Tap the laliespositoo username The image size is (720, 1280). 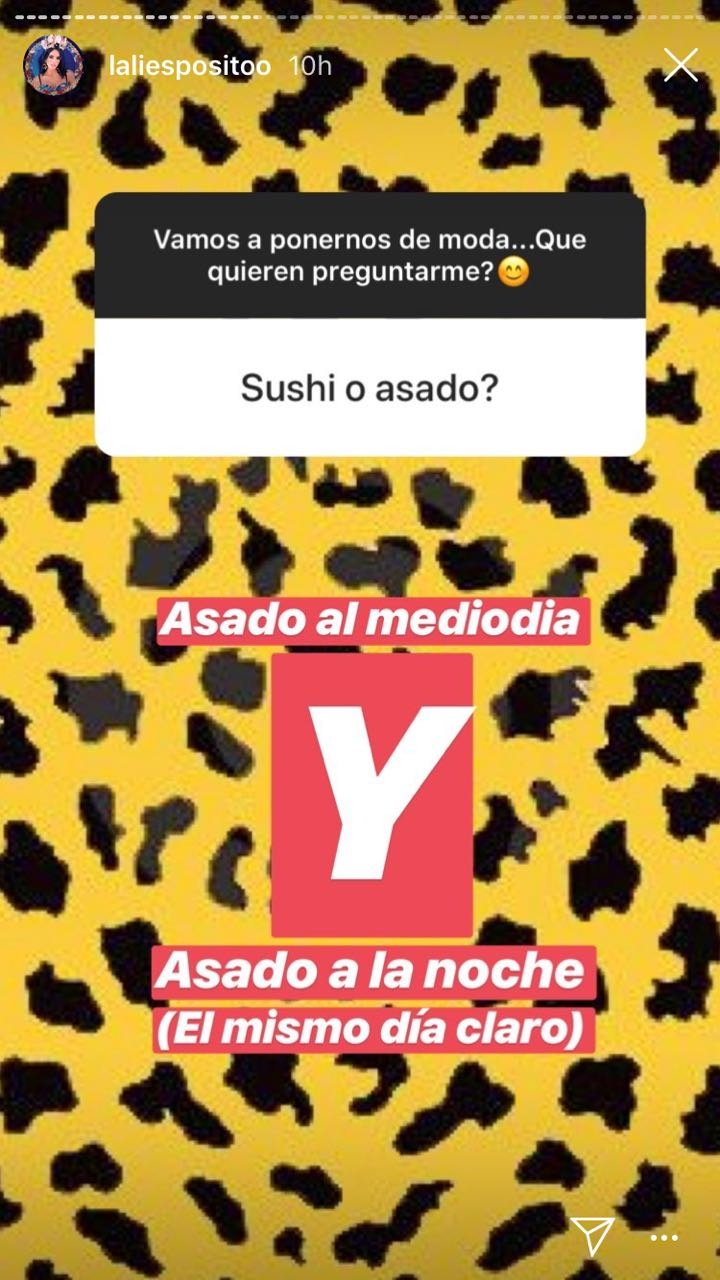tap(189, 66)
